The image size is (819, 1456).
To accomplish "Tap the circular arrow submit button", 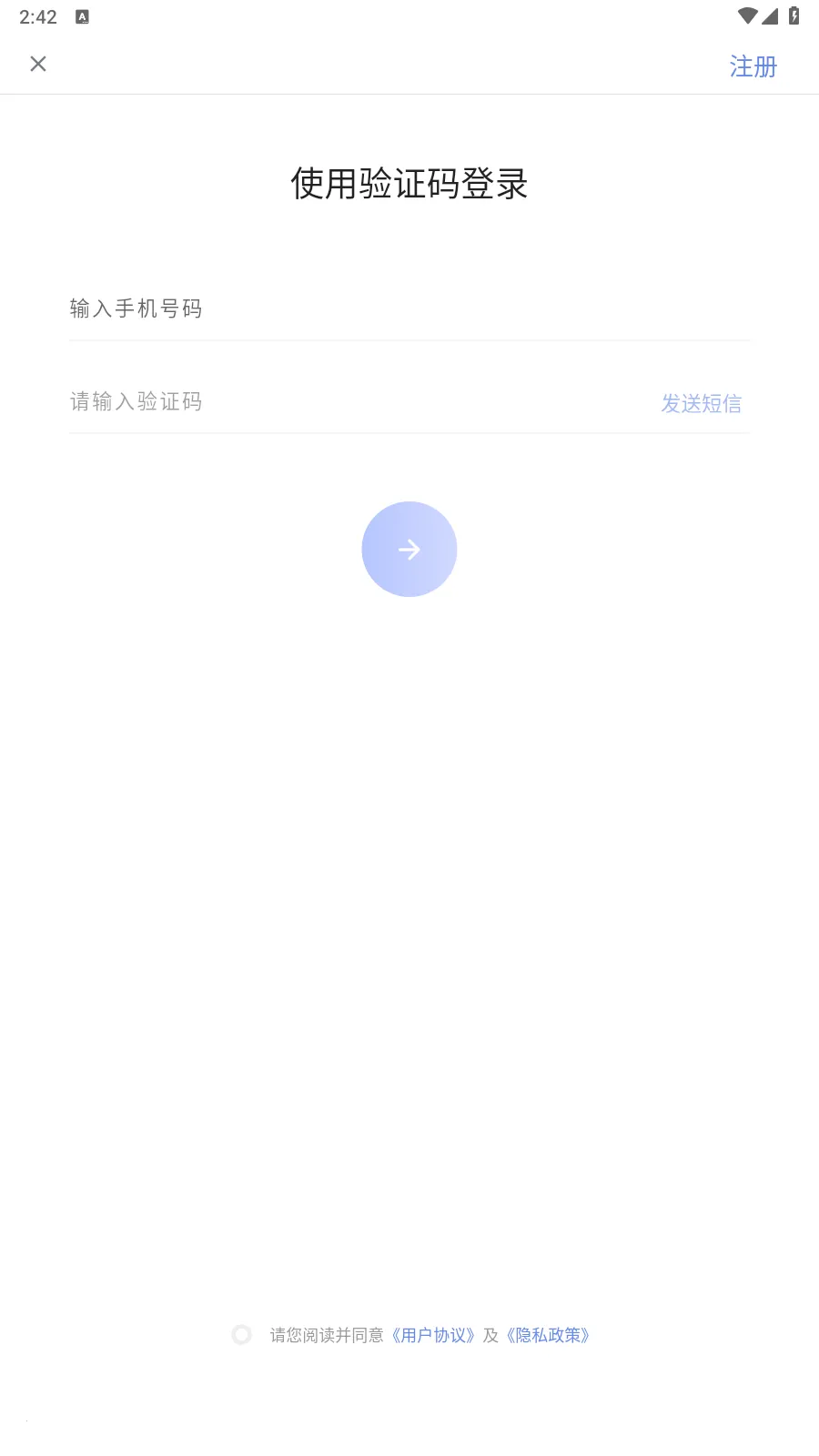I will (409, 549).
